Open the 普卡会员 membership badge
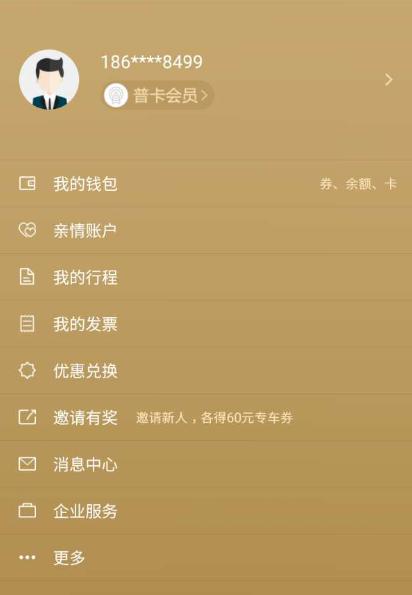The image size is (412, 595). (x=157, y=95)
